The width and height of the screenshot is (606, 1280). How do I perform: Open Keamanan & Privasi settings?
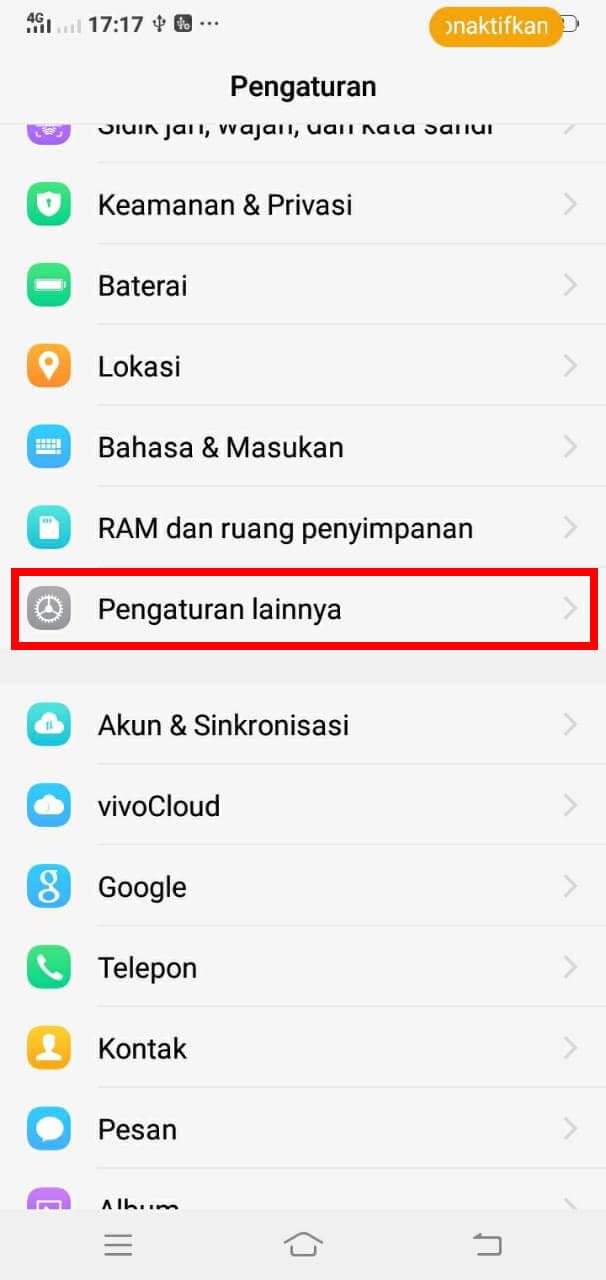[x=303, y=205]
